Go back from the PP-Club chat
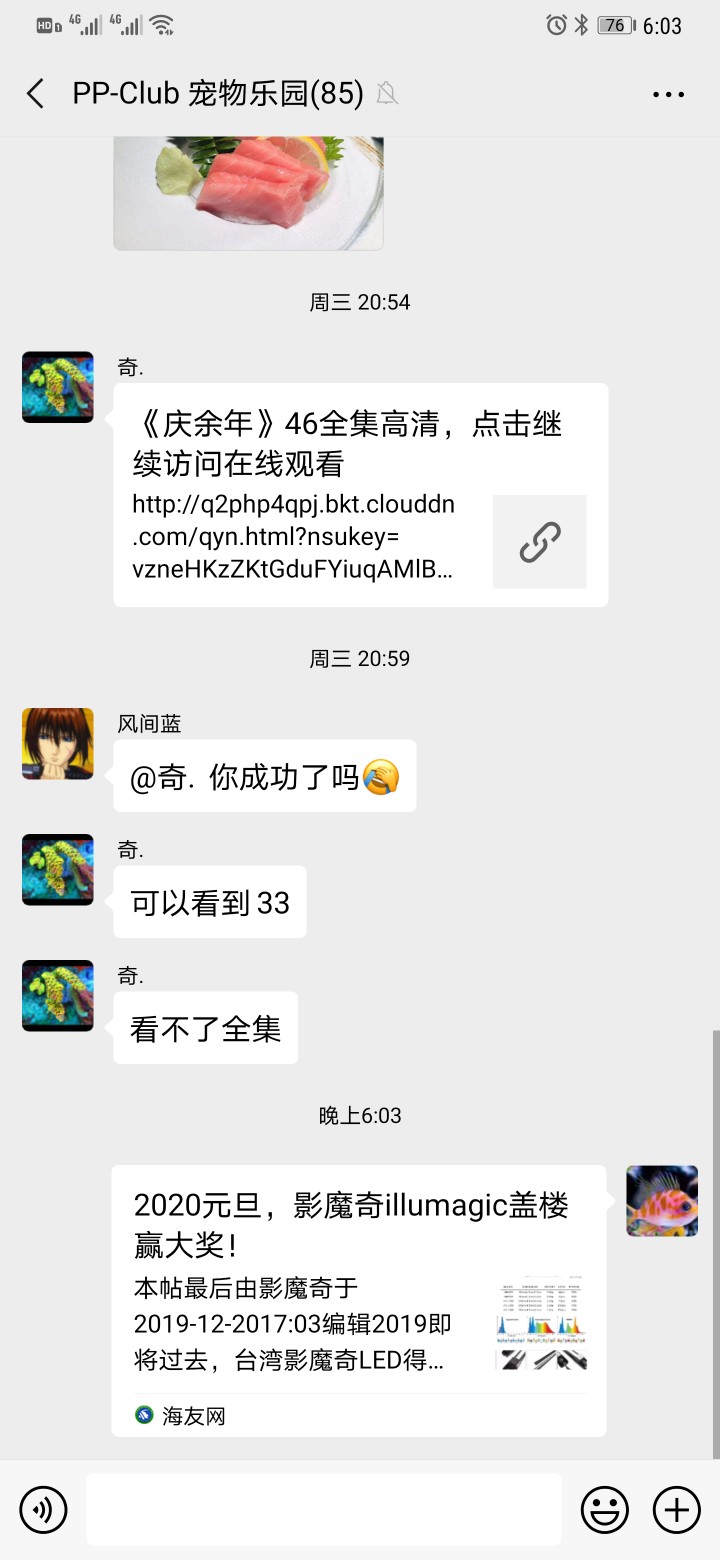Image resolution: width=720 pixels, height=1560 pixels. tap(36, 94)
